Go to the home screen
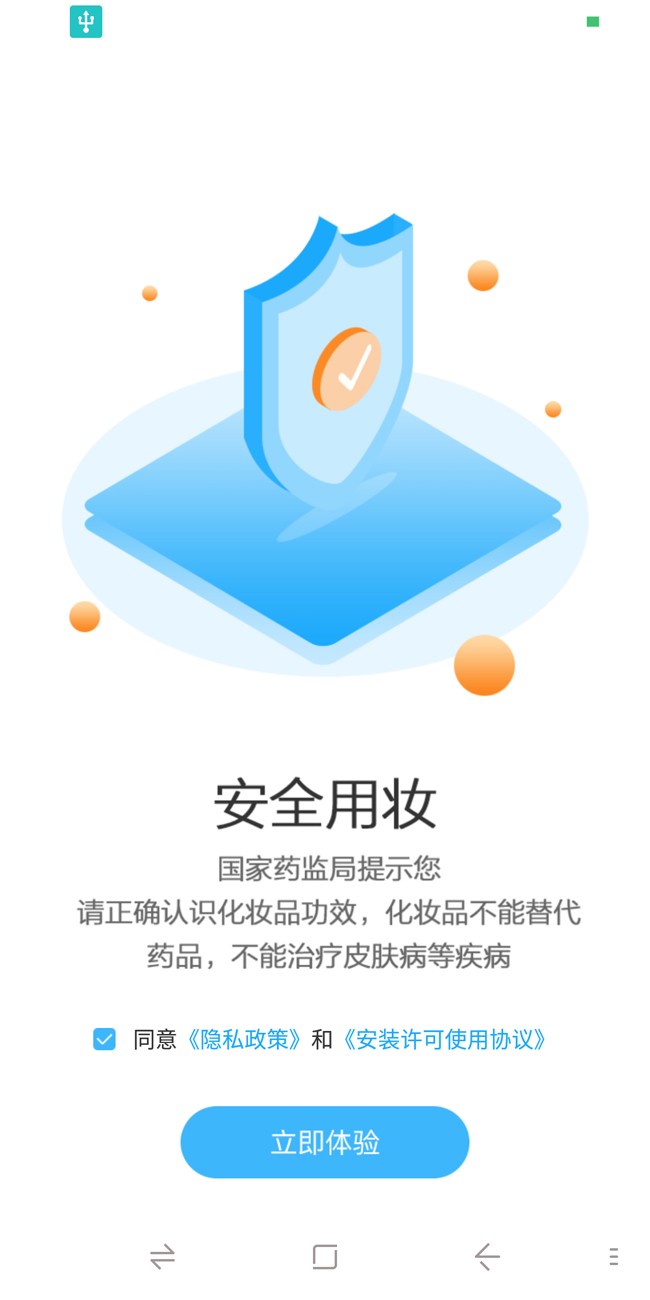The height and width of the screenshot is (1300, 650). tap(325, 1257)
